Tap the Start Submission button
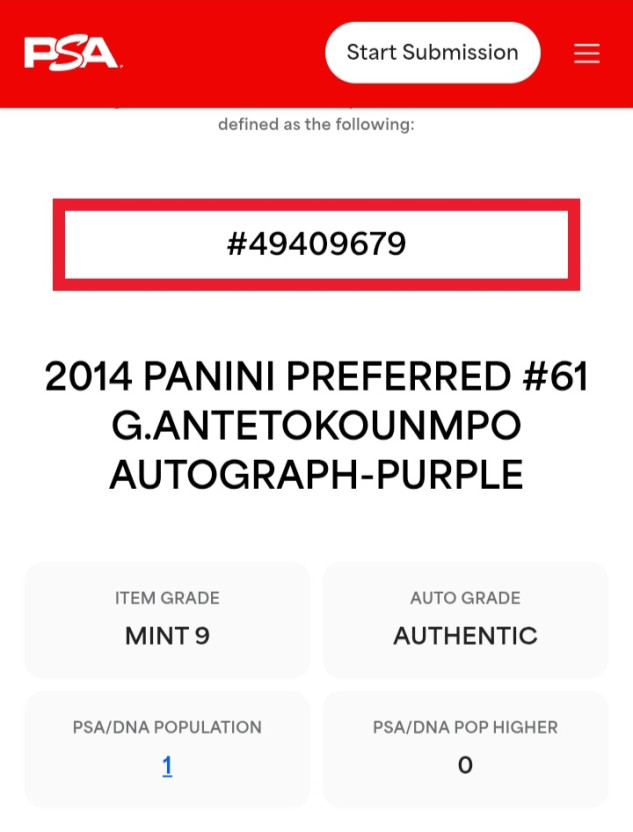 click(x=432, y=52)
